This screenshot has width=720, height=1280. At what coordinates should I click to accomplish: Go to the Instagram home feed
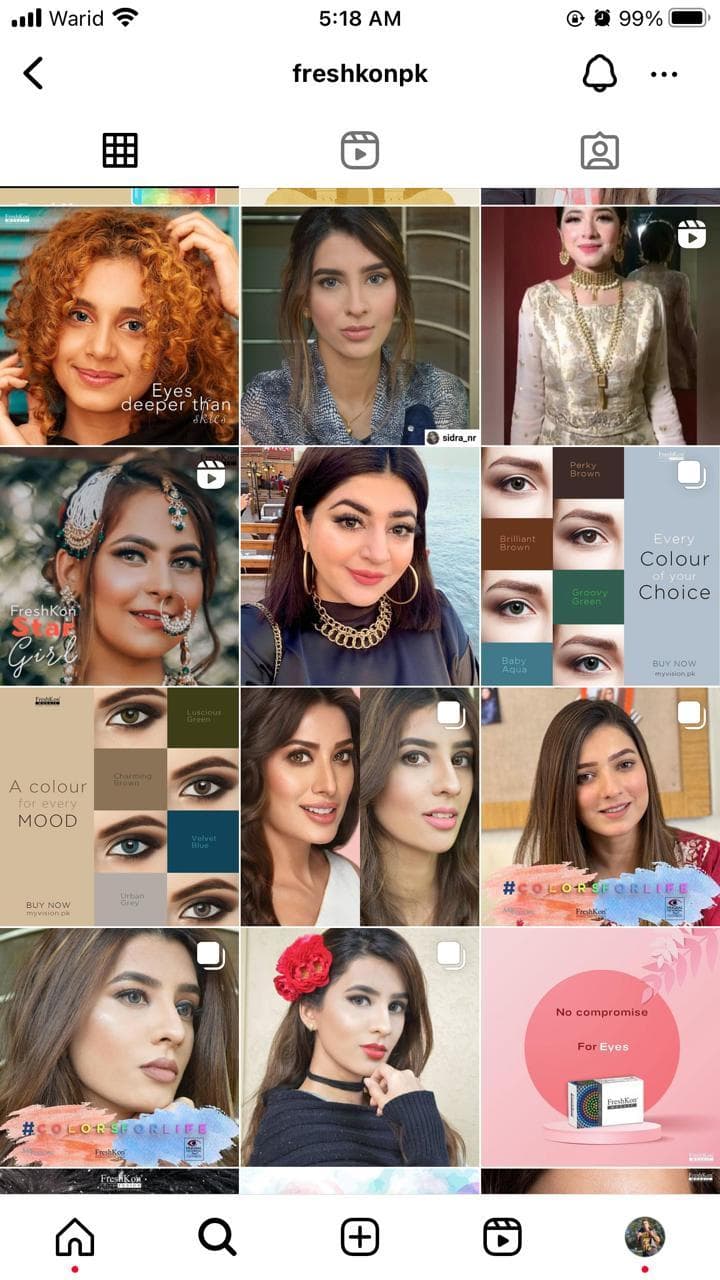75,1237
